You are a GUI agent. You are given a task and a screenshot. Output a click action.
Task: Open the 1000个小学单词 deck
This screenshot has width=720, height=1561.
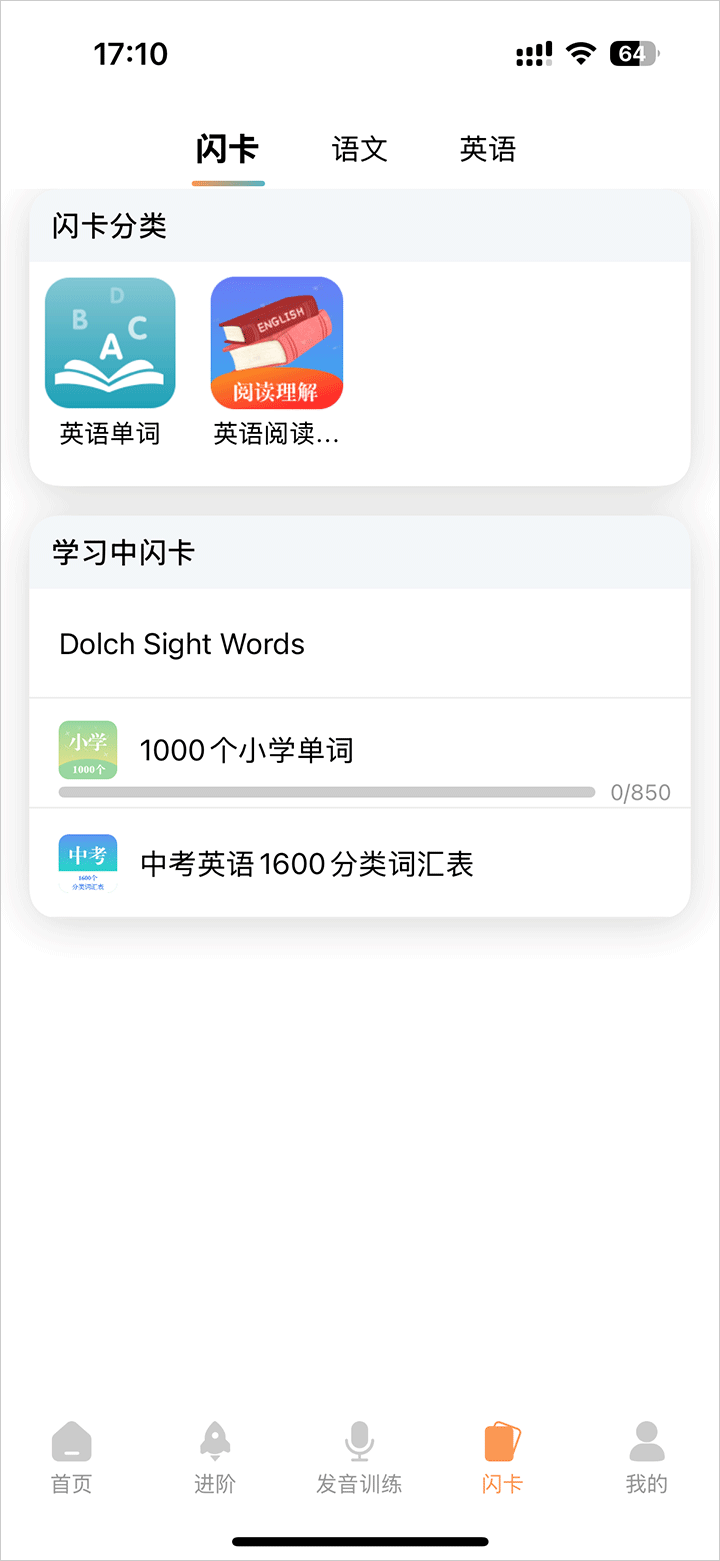click(360, 752)
